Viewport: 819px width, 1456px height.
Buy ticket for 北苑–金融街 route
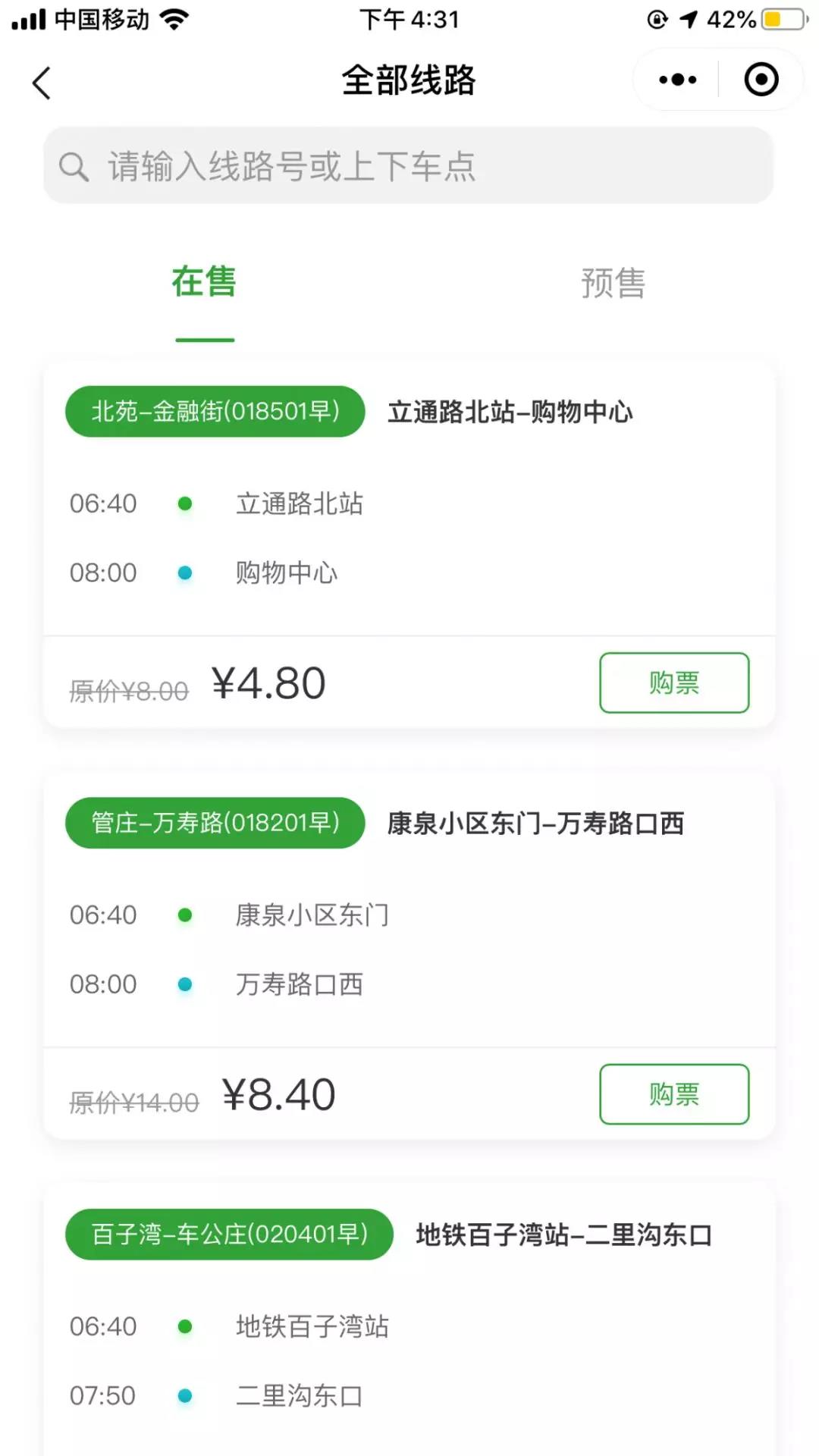(674, 682)
